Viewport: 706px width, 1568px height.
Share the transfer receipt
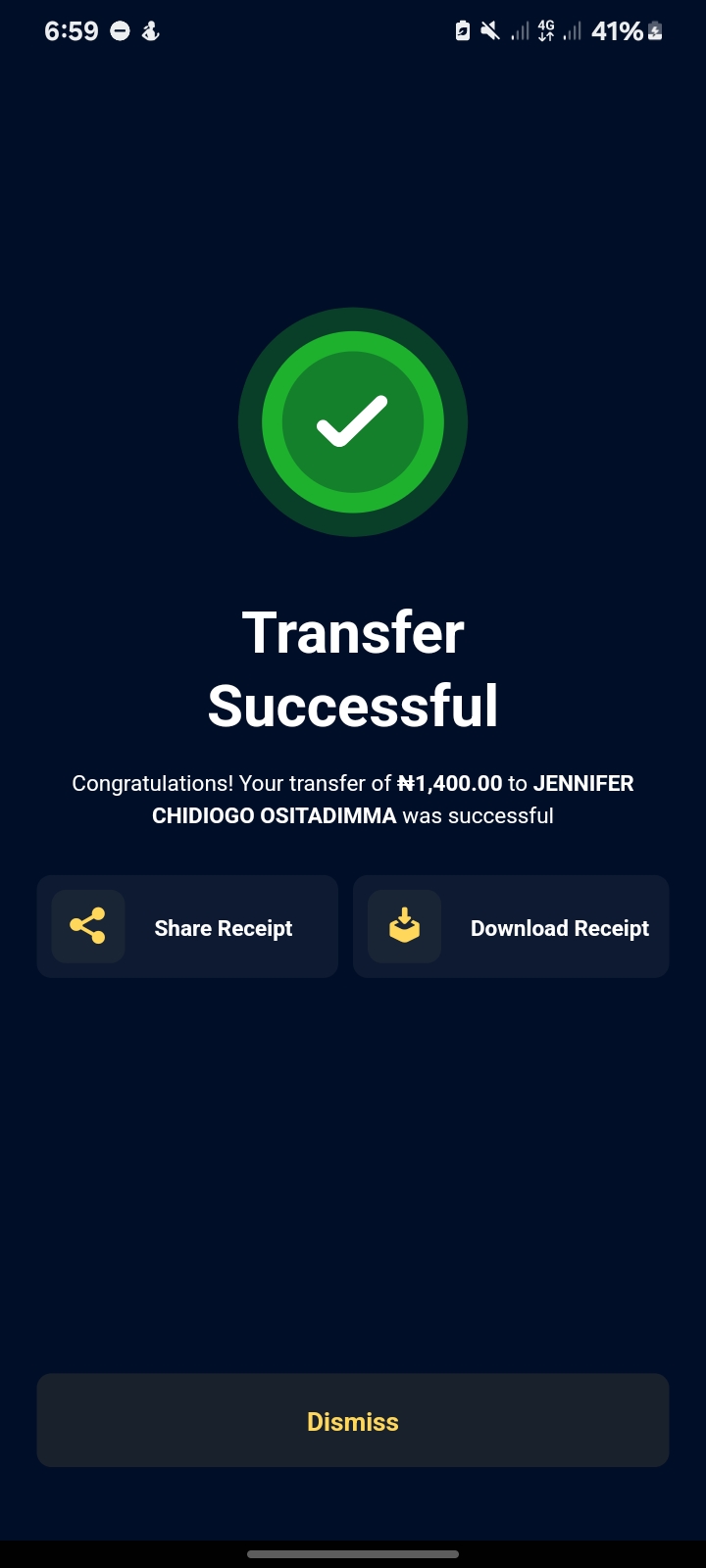coord(187,927)
